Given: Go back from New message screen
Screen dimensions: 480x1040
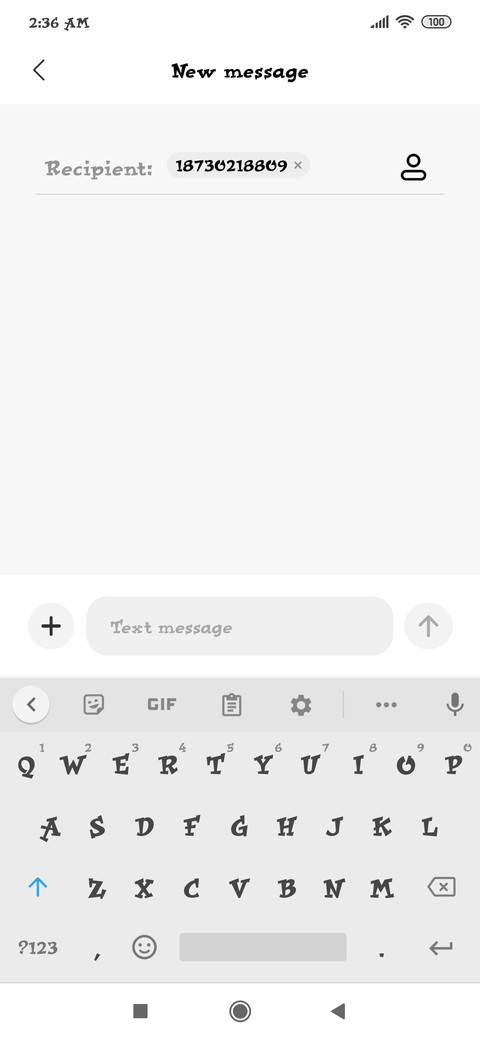Looking at the screenshot, I should (x=39, y=70).
